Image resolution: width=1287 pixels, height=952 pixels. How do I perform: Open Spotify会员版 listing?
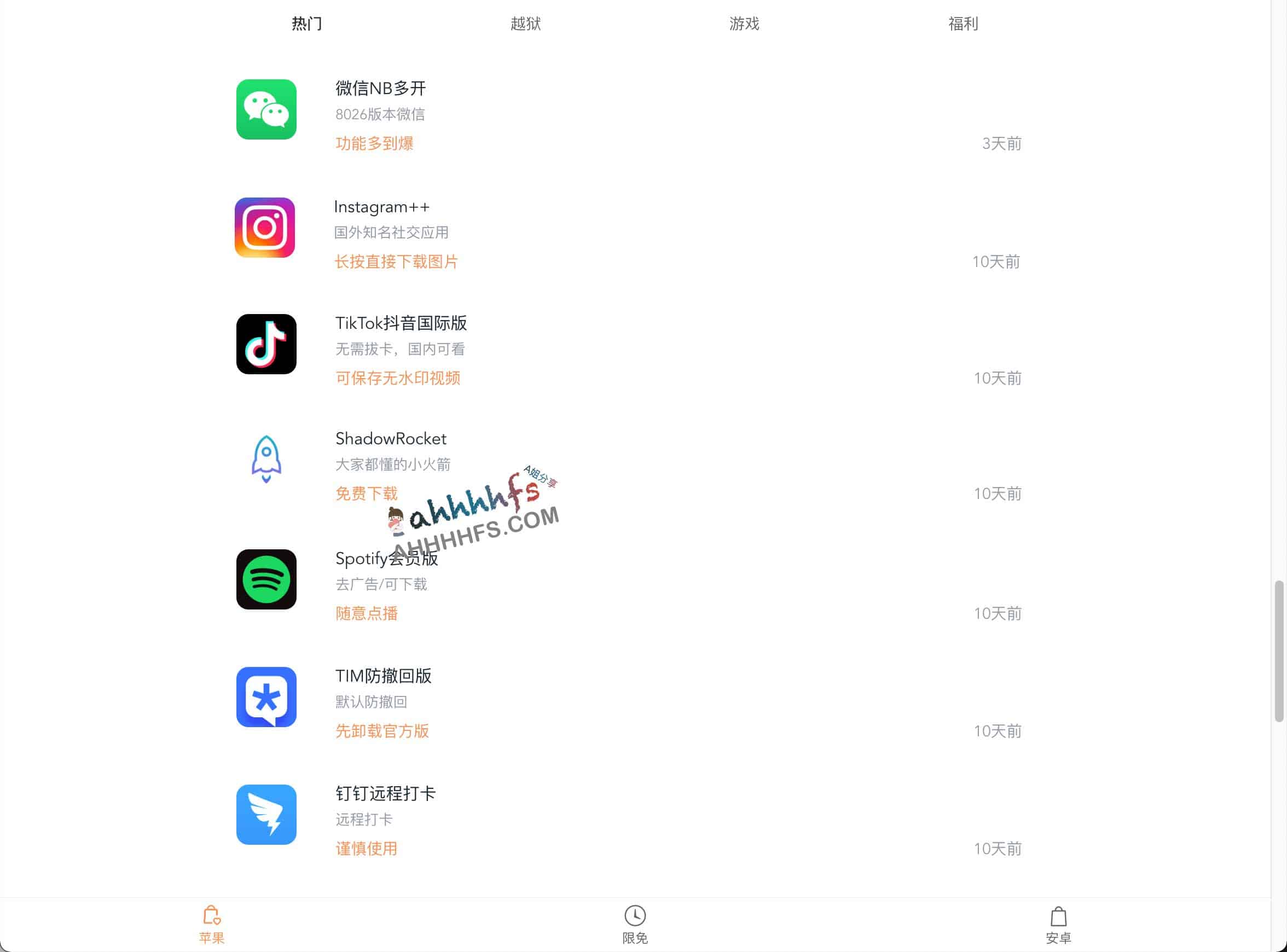pos(386,559)
